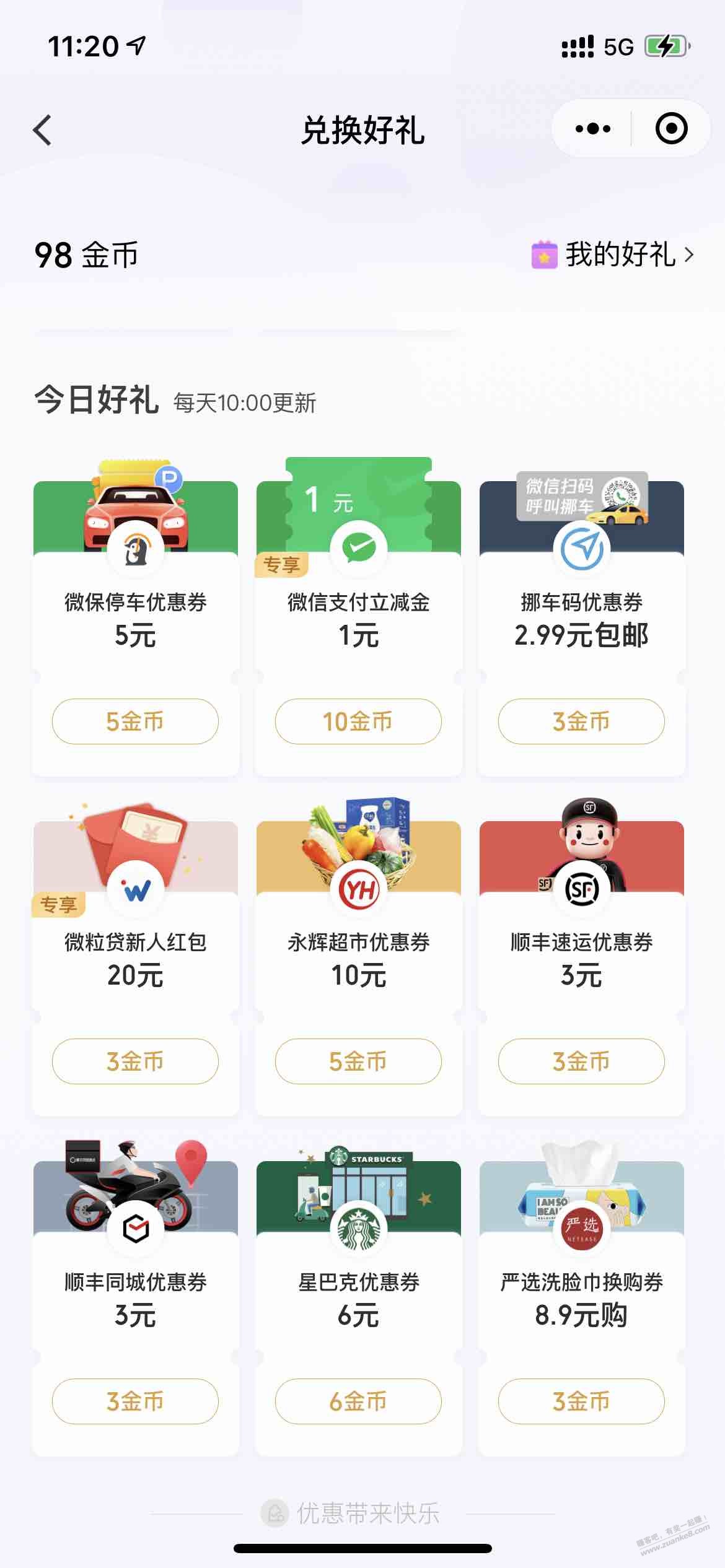Viewport: 725px width, 1568px height.
Task: Redeem 挪车码优惠券 for 3金币
Action: point(581,721)
